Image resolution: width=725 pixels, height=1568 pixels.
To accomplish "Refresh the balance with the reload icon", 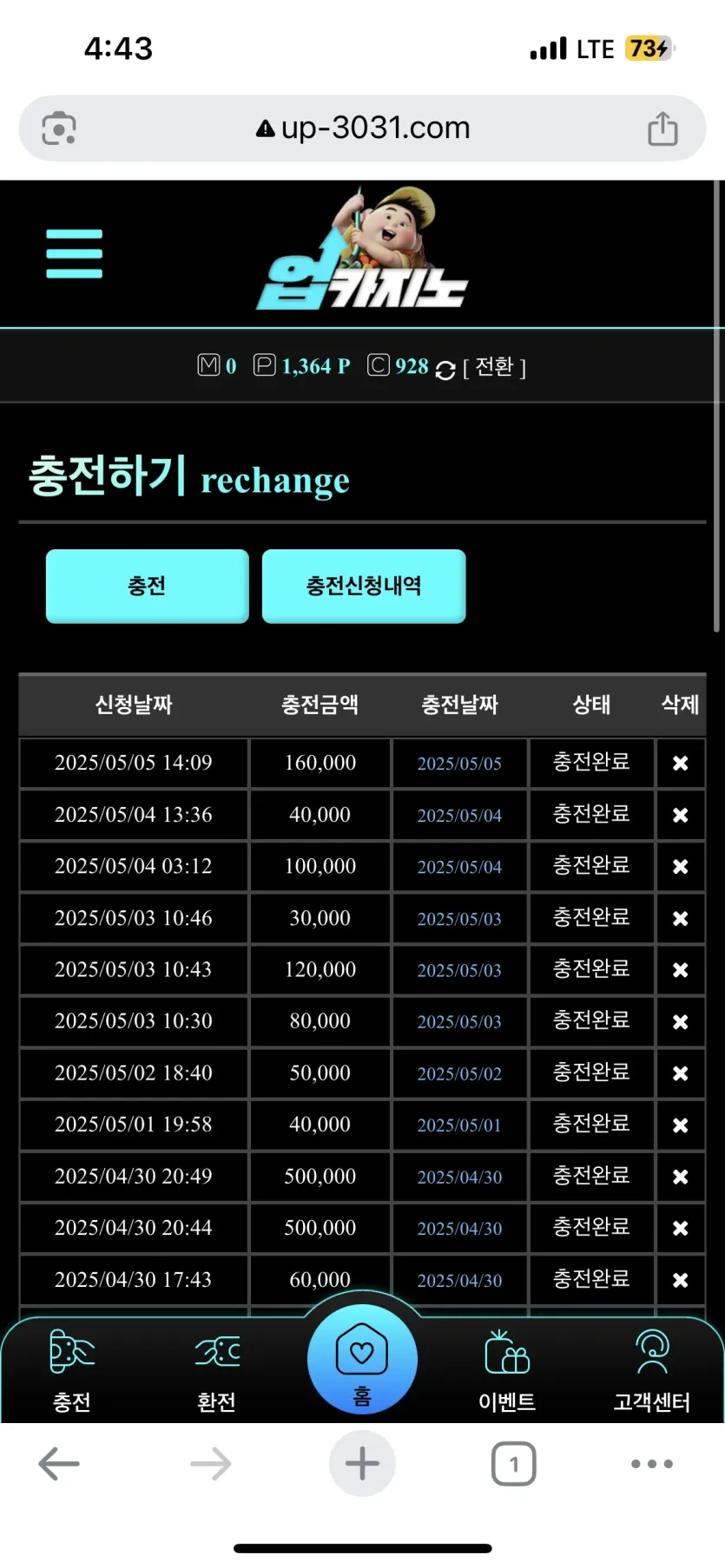I will (445, 370).
